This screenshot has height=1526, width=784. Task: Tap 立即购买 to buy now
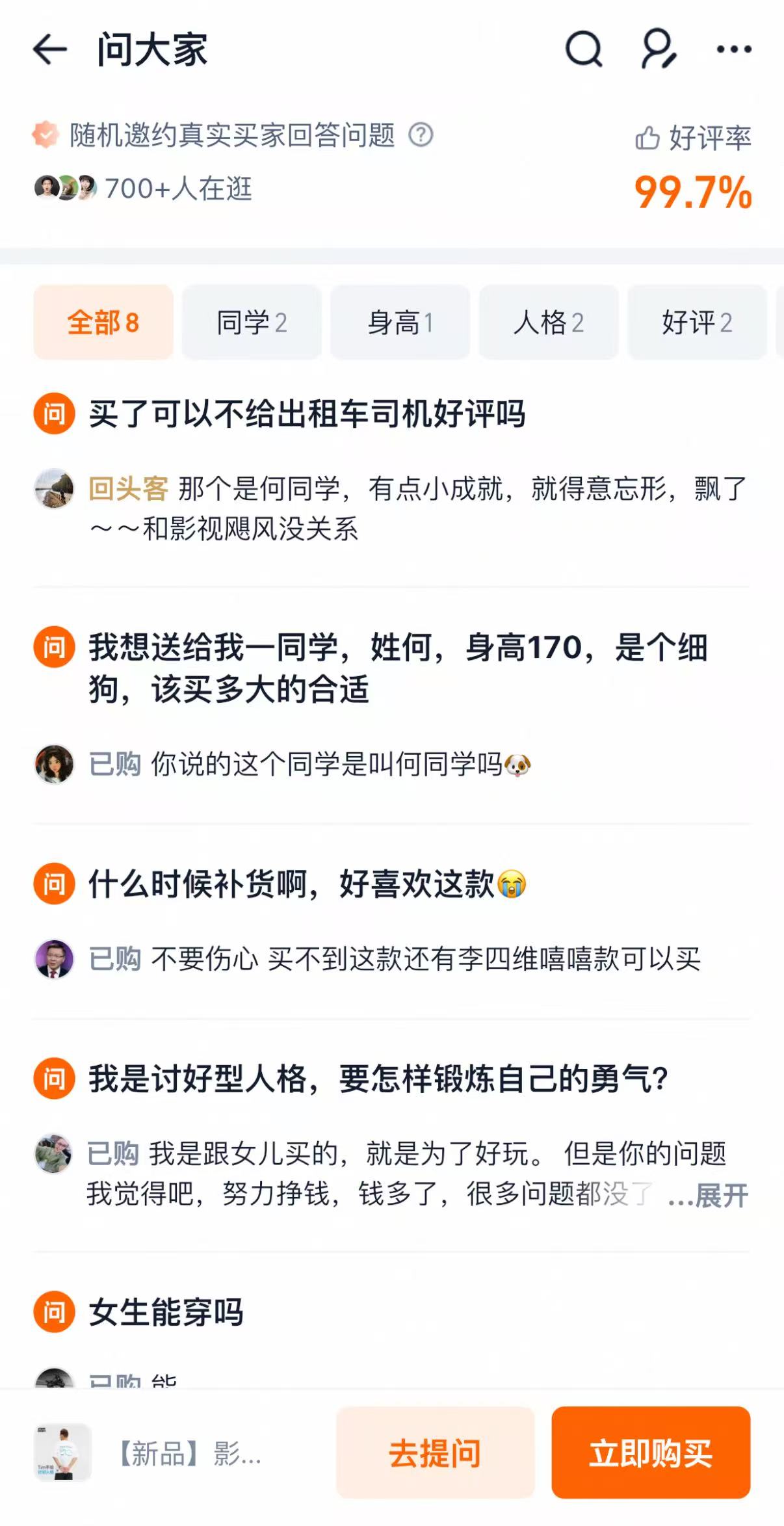[x=651, y=1453]
